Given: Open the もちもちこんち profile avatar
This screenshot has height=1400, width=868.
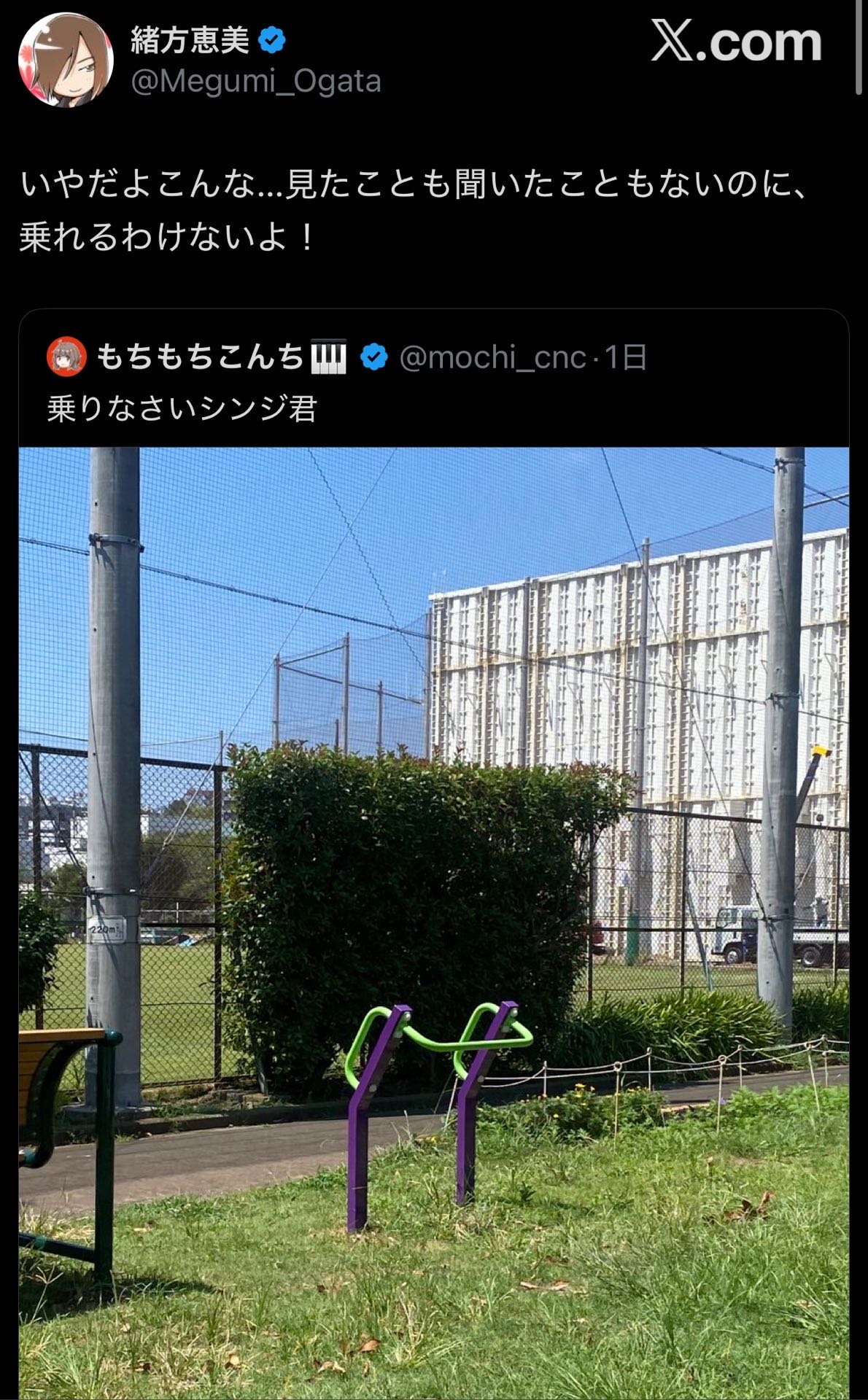Looking at the screenshot, I should [x=66, y=357].
